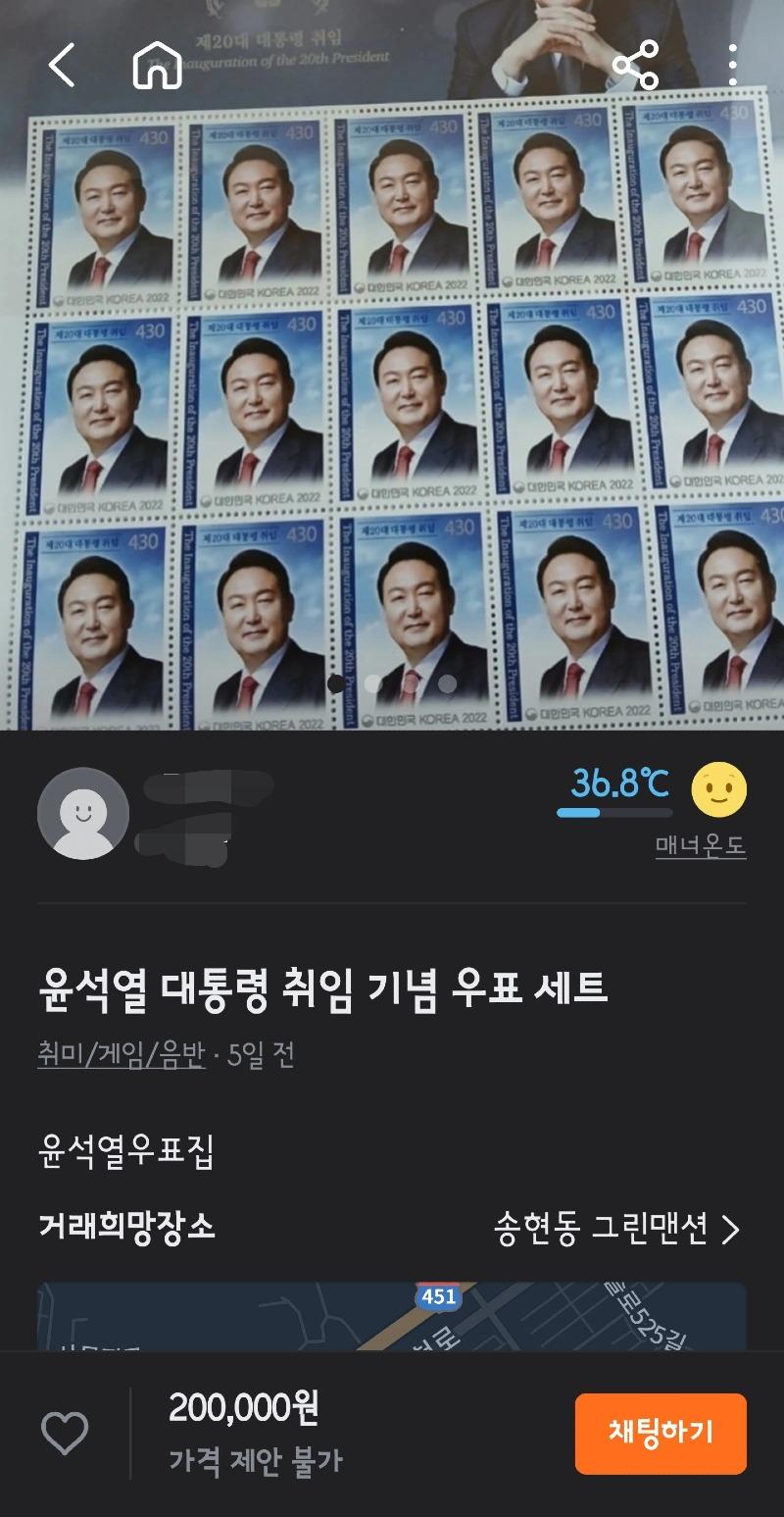Open 송현동 그린맨션 meeting place
Screen dimensions: 784x1517
(617, 1228)
